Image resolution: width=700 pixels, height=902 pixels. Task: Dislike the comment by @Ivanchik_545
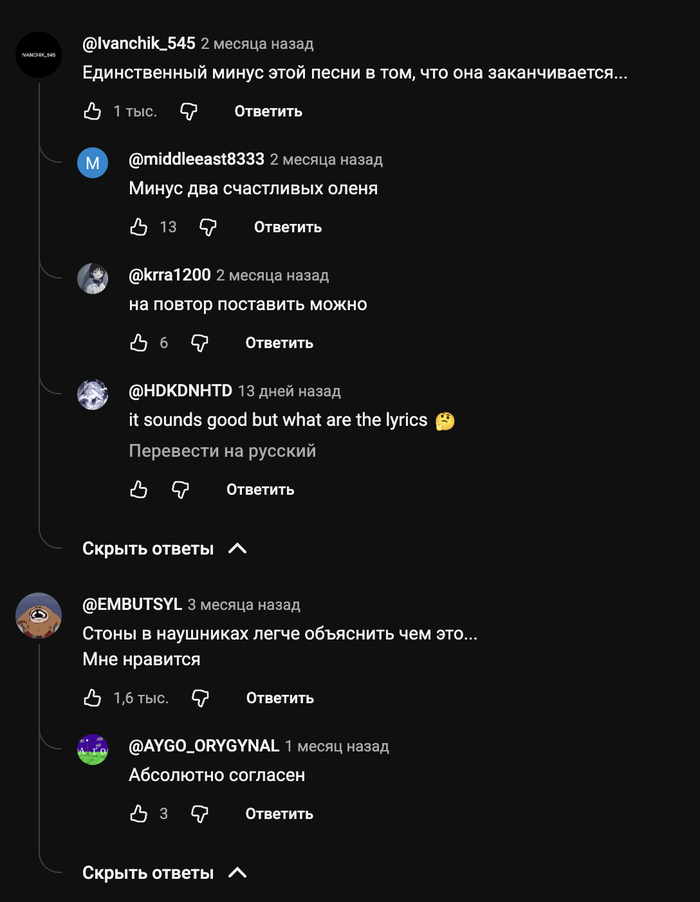(x=188, y=111)
